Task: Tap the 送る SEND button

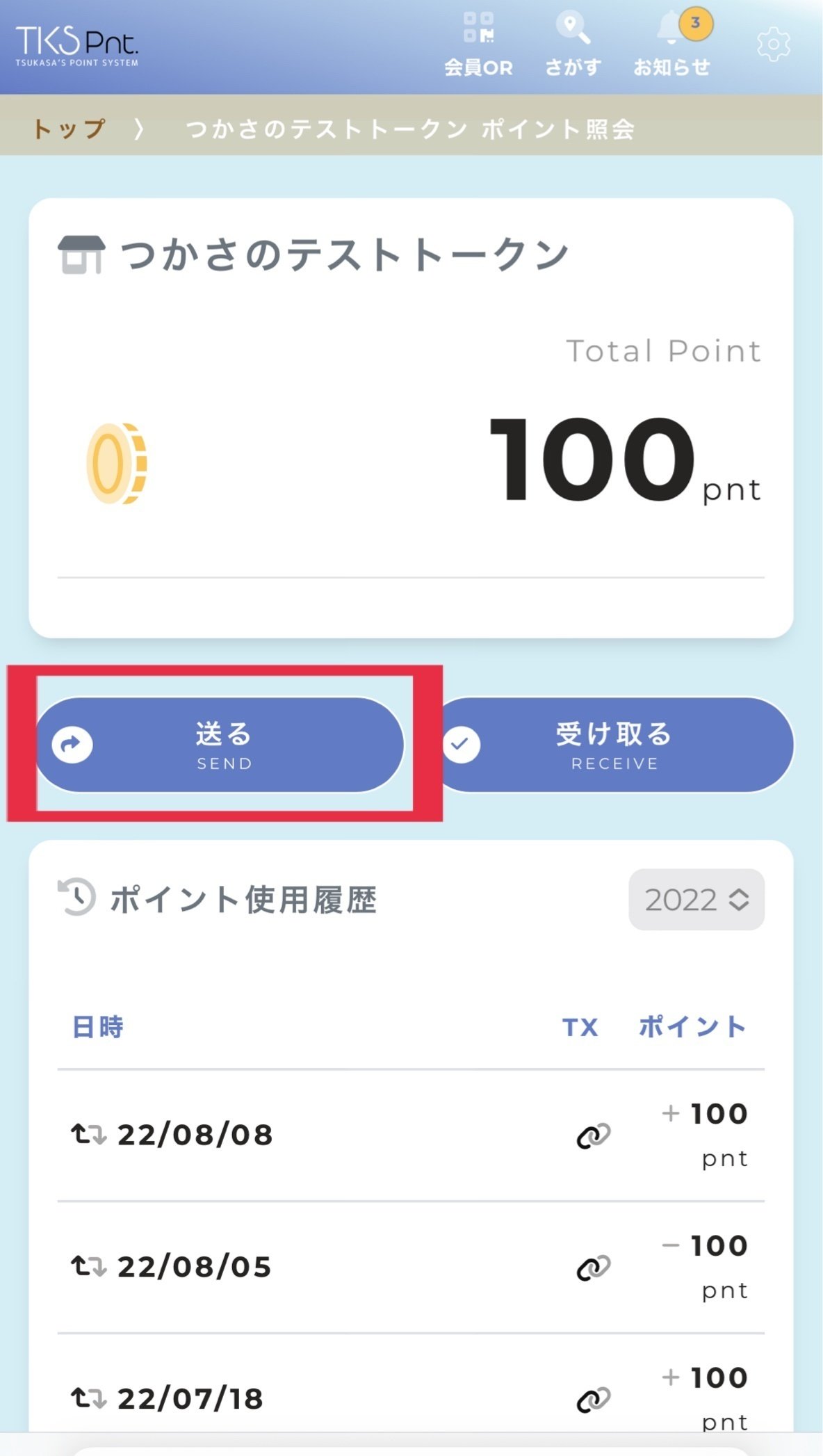Action: click(220, 744)
